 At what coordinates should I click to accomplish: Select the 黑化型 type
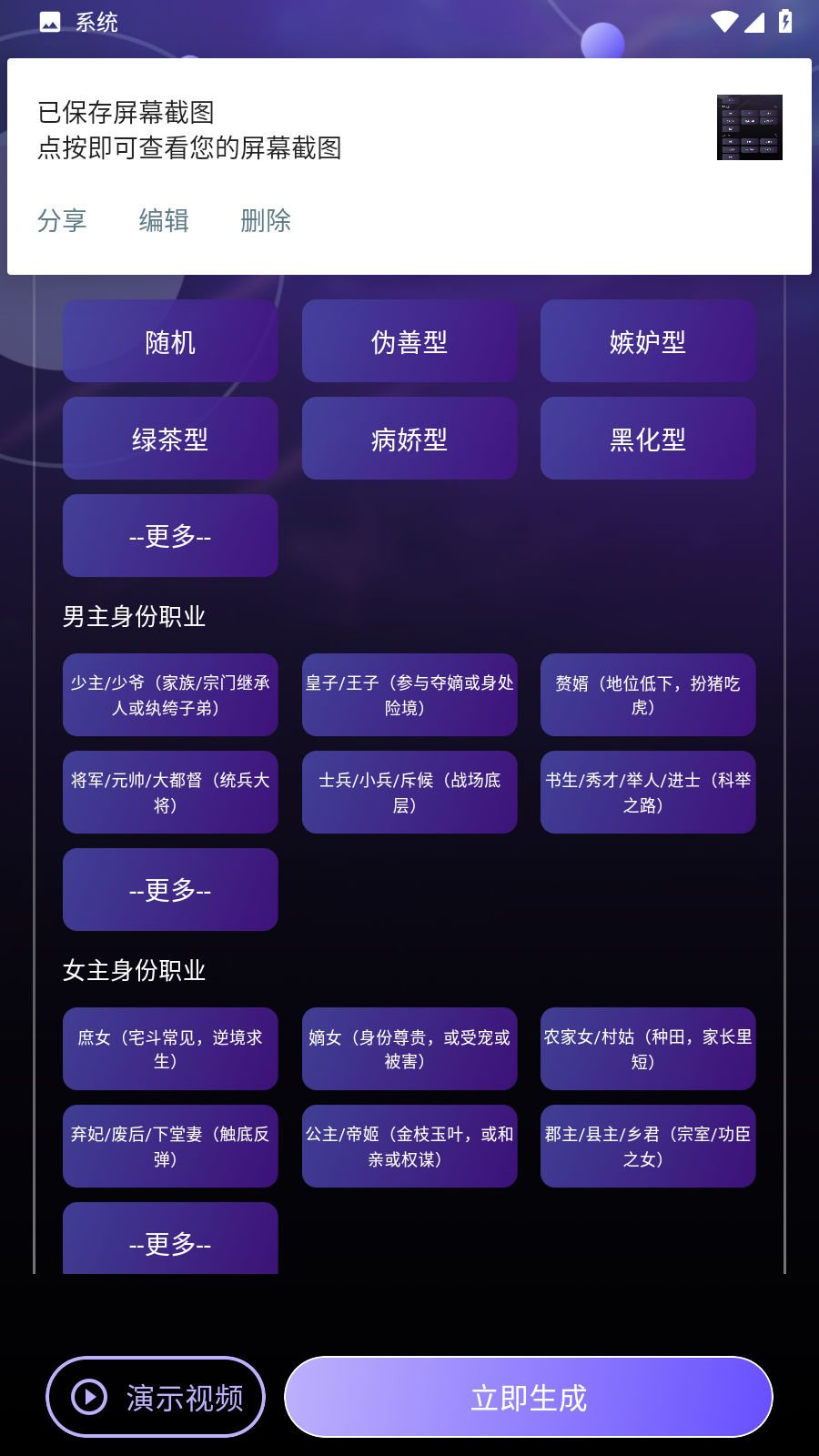click(647, 438)
